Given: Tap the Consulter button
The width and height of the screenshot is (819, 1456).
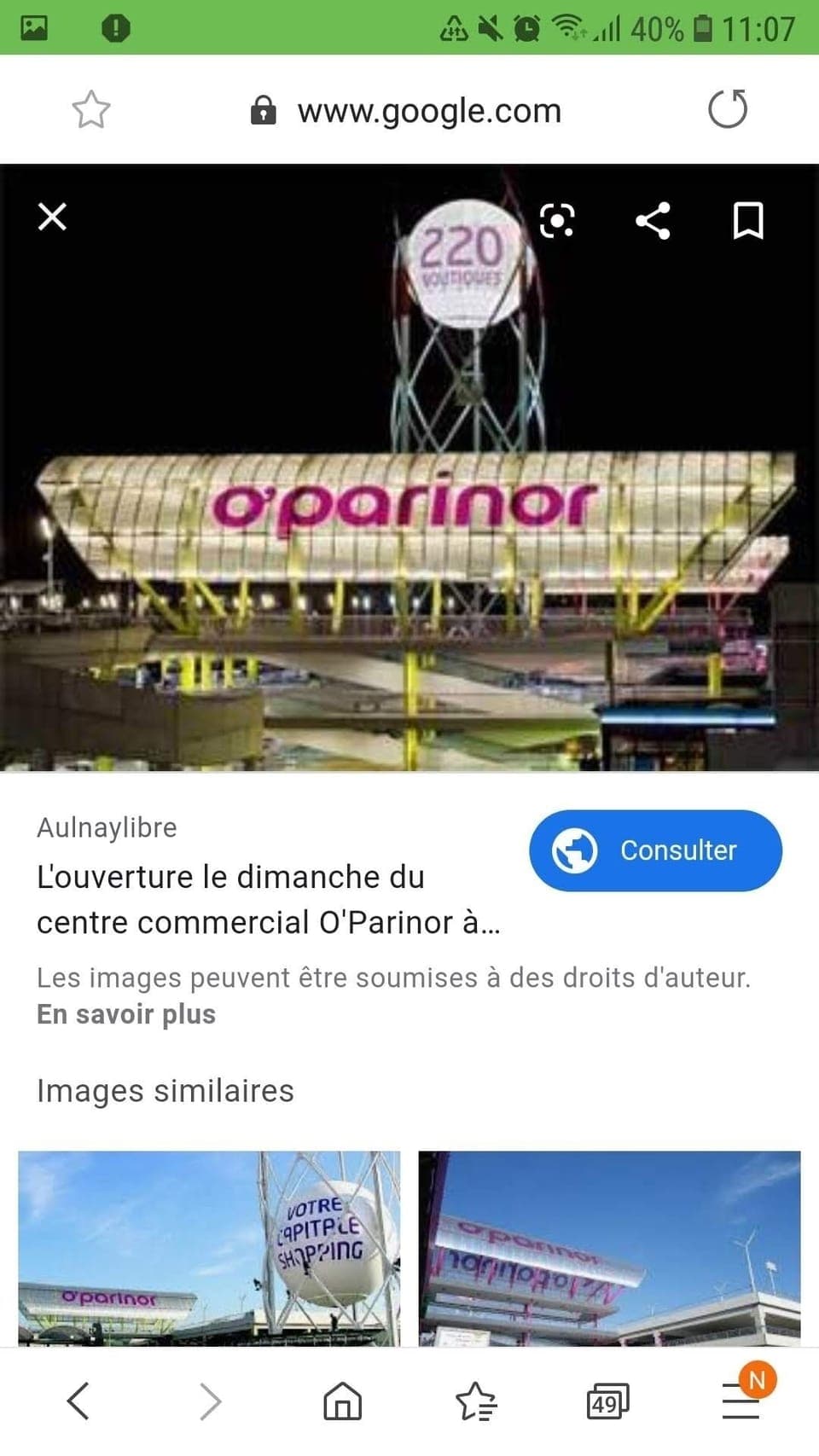Looking at the screenshot, I should tap(655, 850).
